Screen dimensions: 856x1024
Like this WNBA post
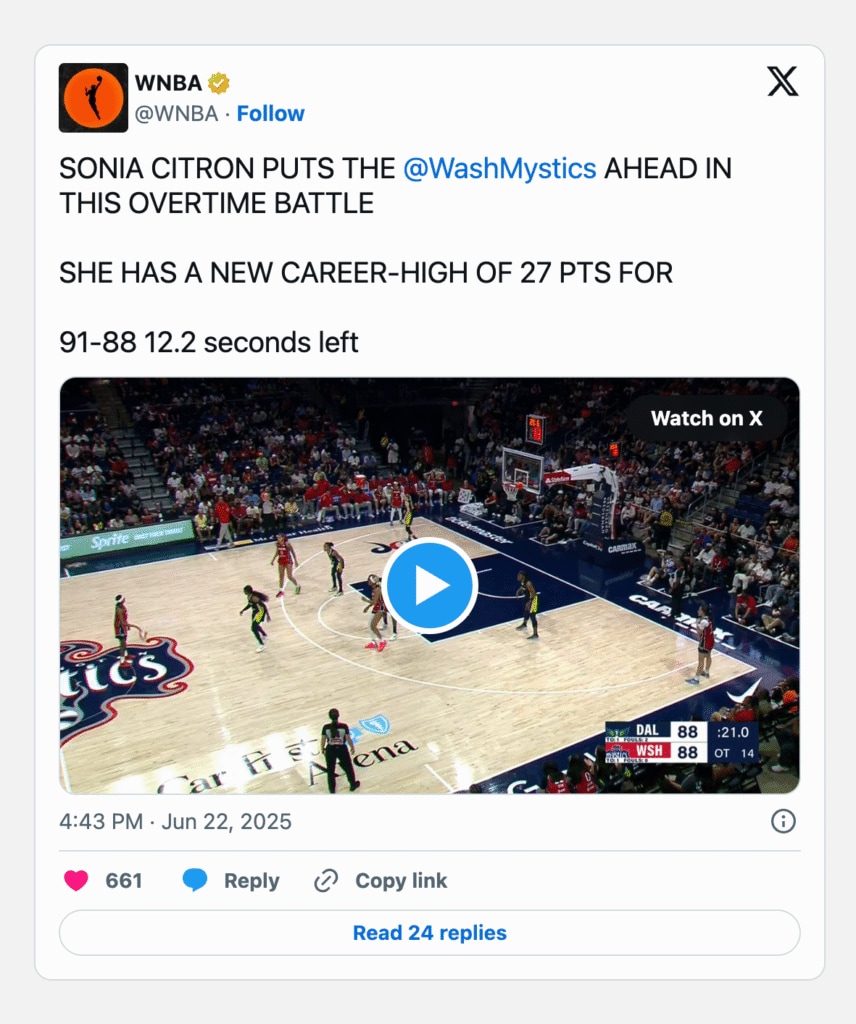(x=78, y=881)
